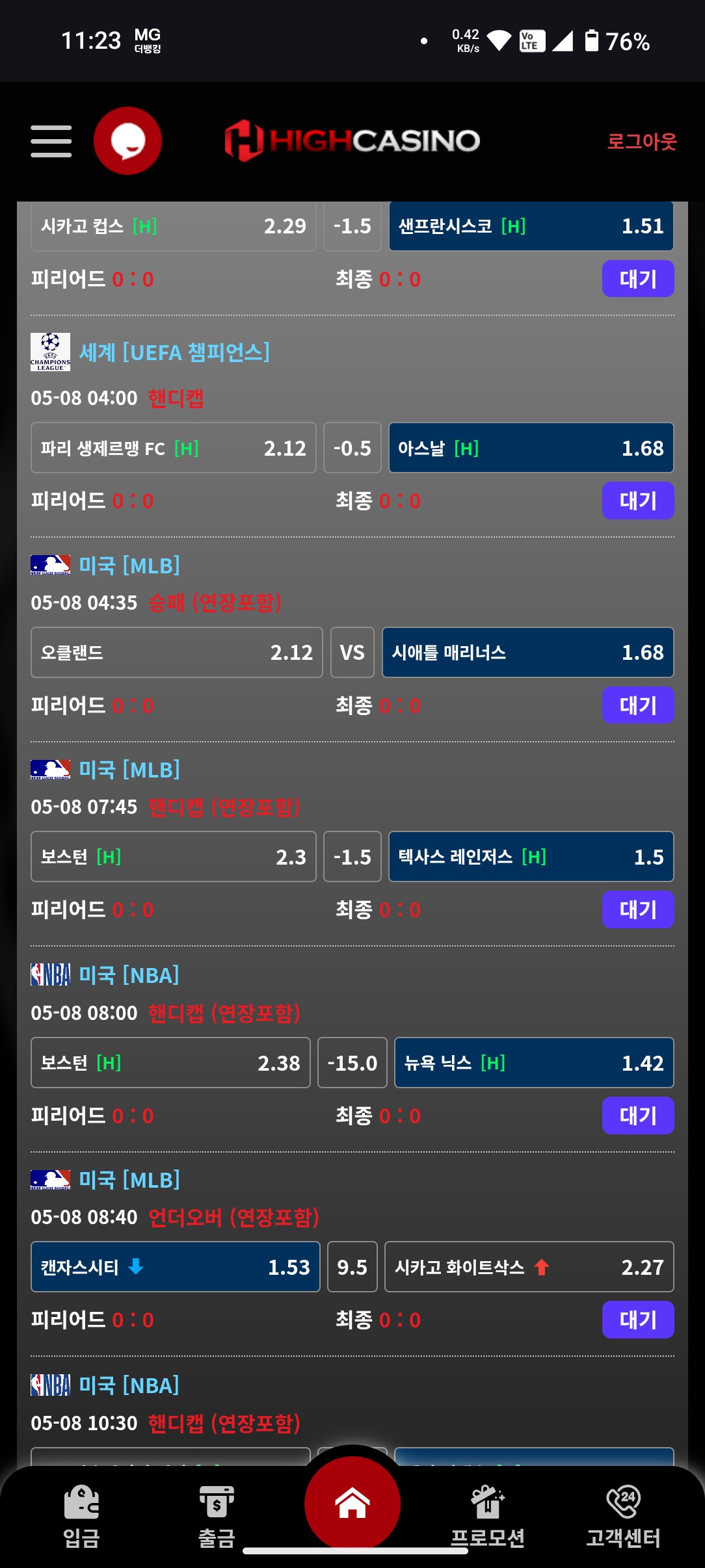The image size is (705, 1568).
Task: Pick 시카고 화이트삭스 over at 2.27
Action: (529, 1267)
